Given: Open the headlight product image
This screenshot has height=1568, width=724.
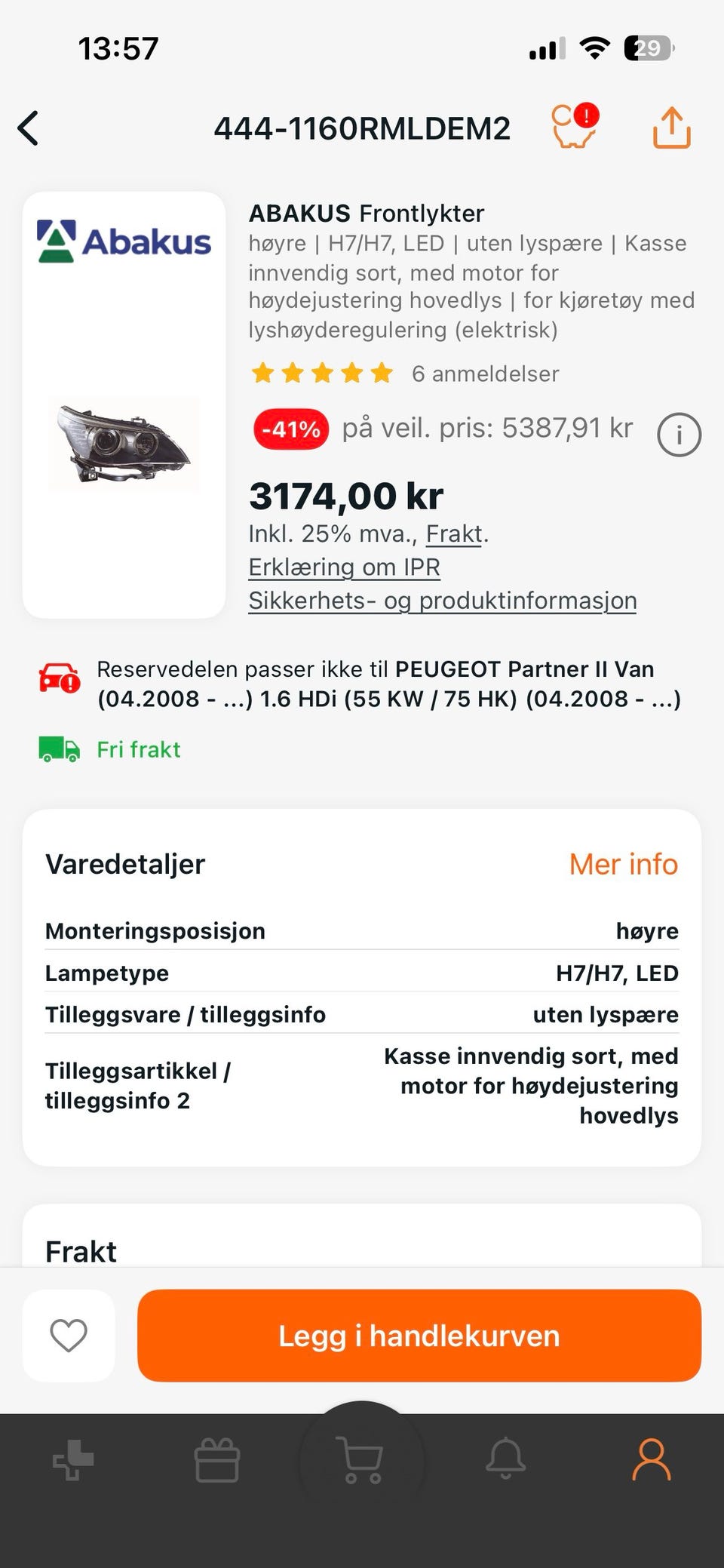Looking at the screenshot, I should (124, 444).
